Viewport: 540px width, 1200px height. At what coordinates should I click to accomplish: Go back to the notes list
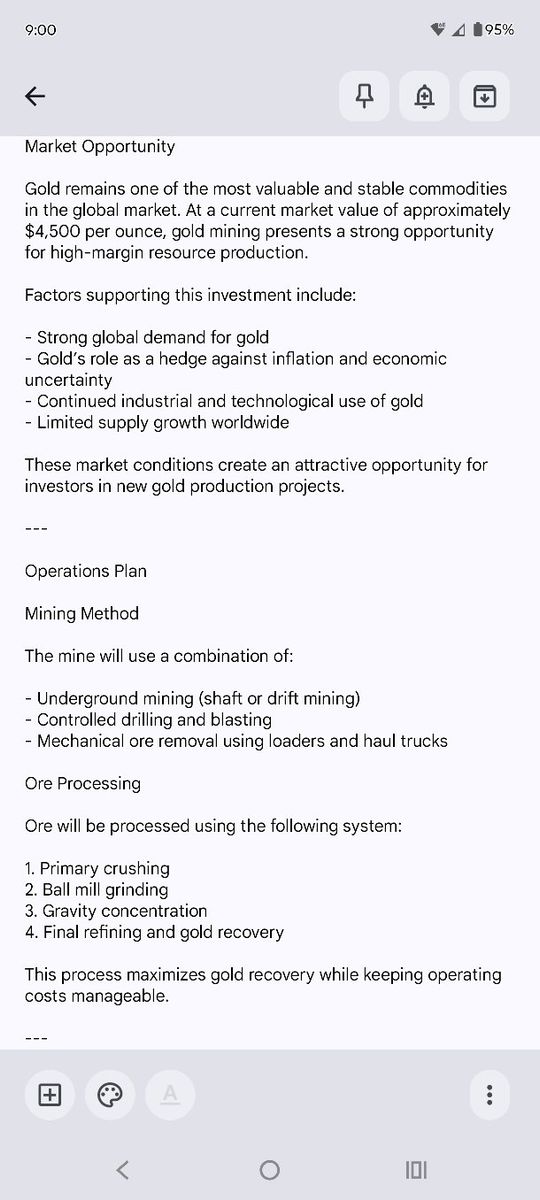tap(35, 96)
